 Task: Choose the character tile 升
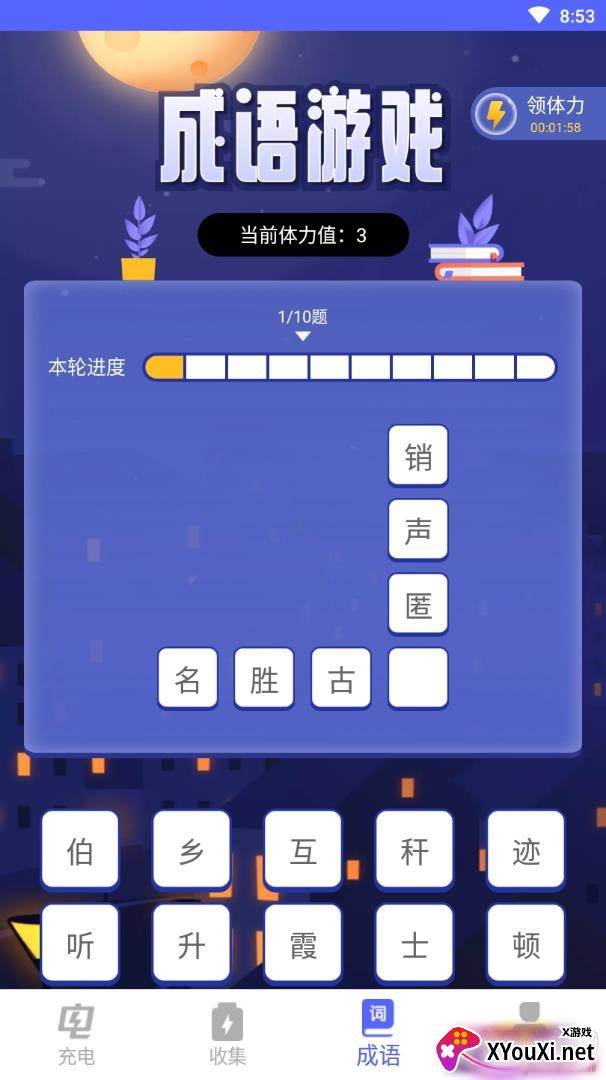(191, 943)
